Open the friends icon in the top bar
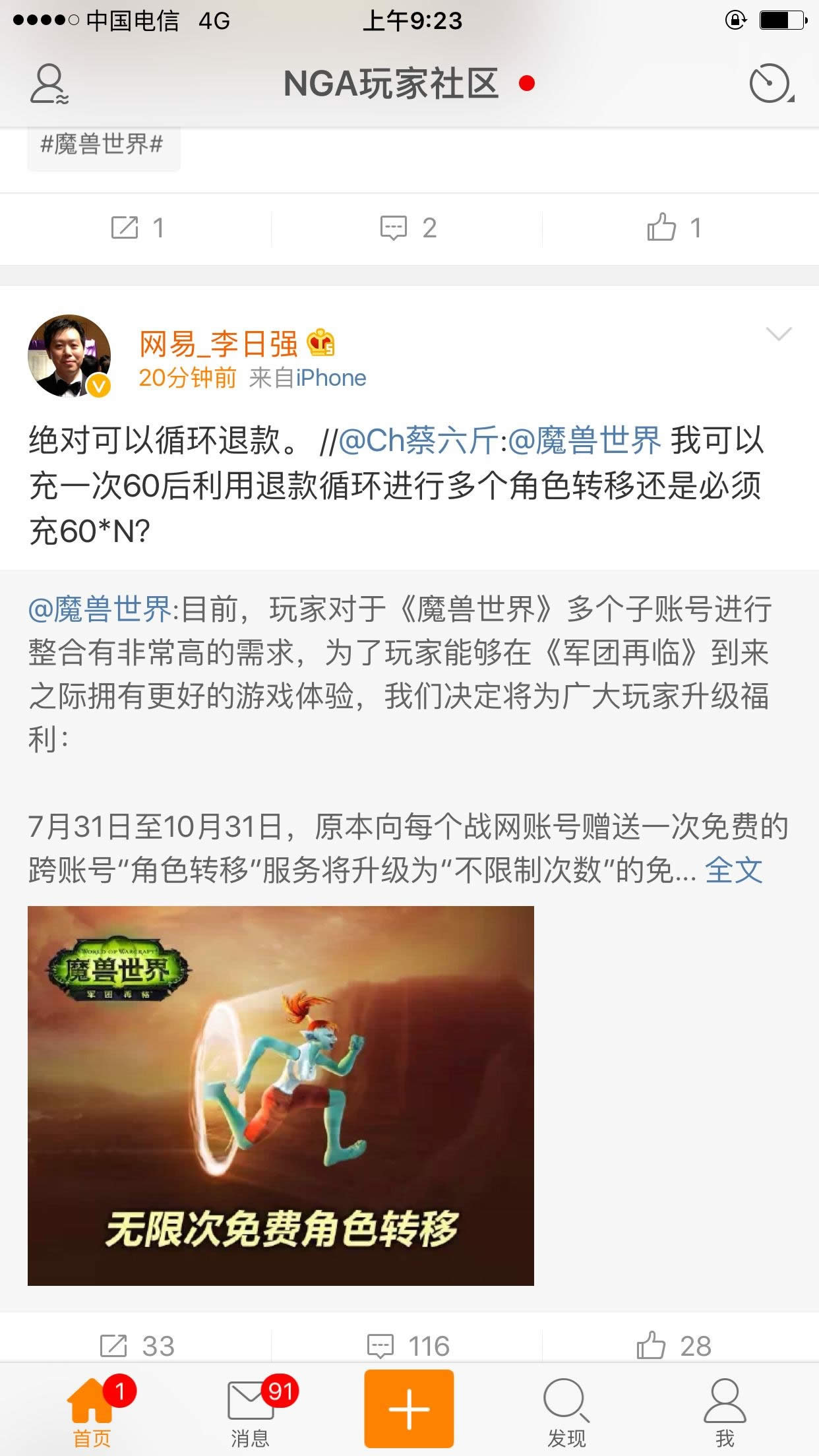This screenshot has width=819, height=1456. point(49,84)
